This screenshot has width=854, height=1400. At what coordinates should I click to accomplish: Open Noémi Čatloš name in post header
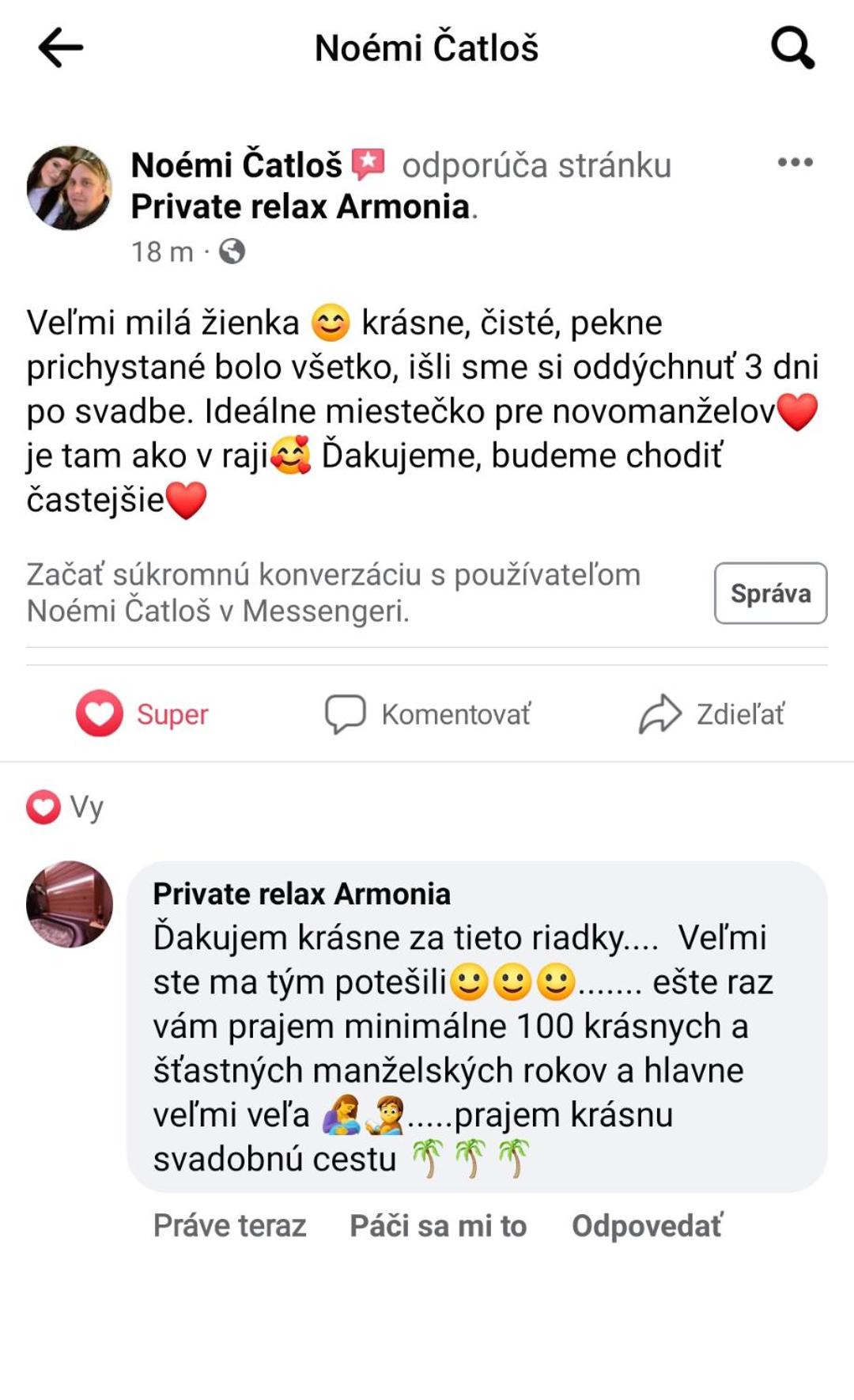(x=236, y=165)
